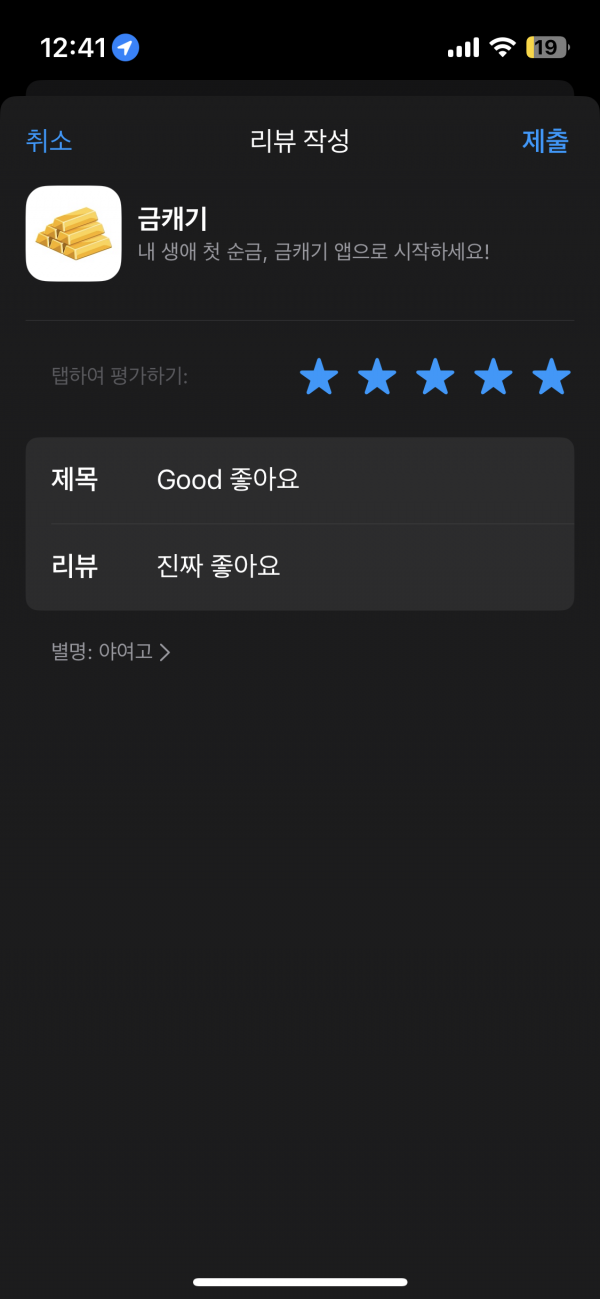Image resolution: width=600 pixels, height=1299 pixels.
Task: Submit the review with 제출
Action: coord(545,141)
